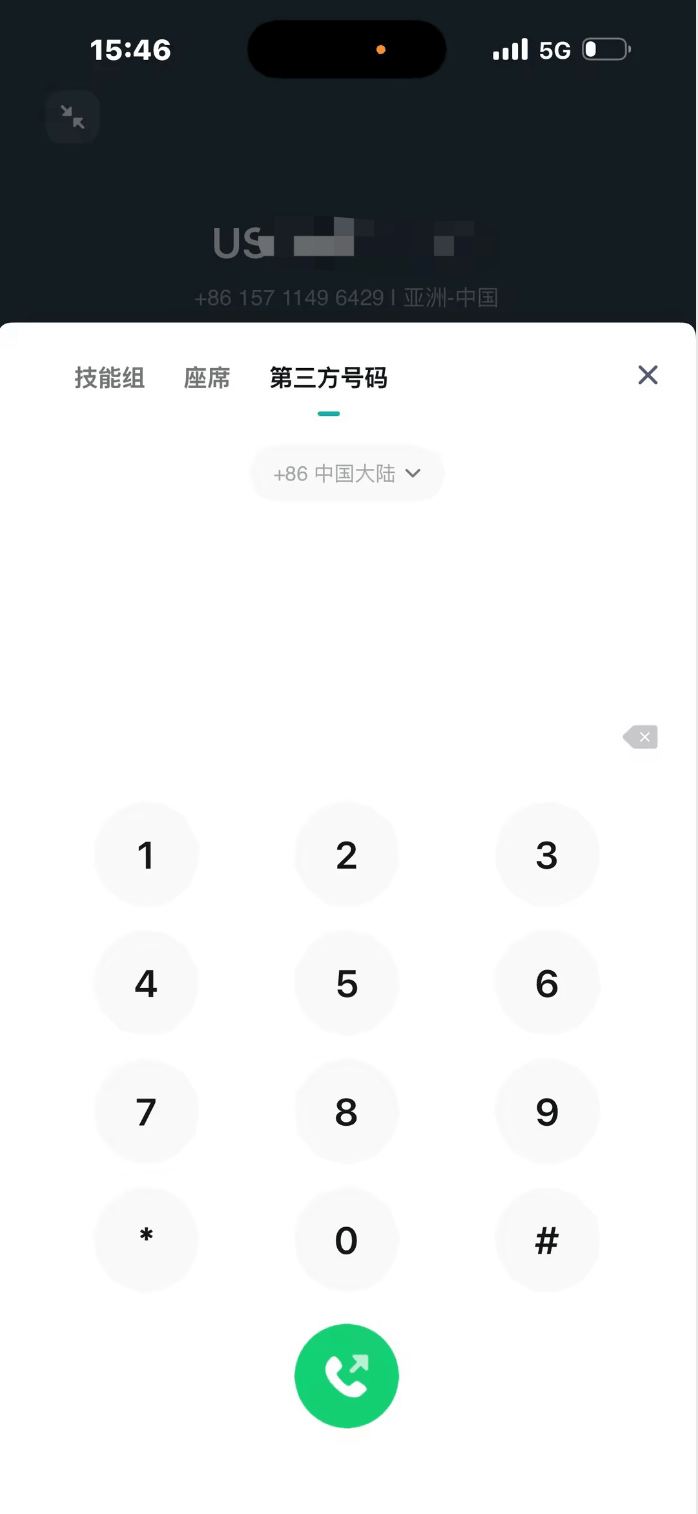Dial digit 9
This screenshot has width=698, height=1514.
[547, 1112]
